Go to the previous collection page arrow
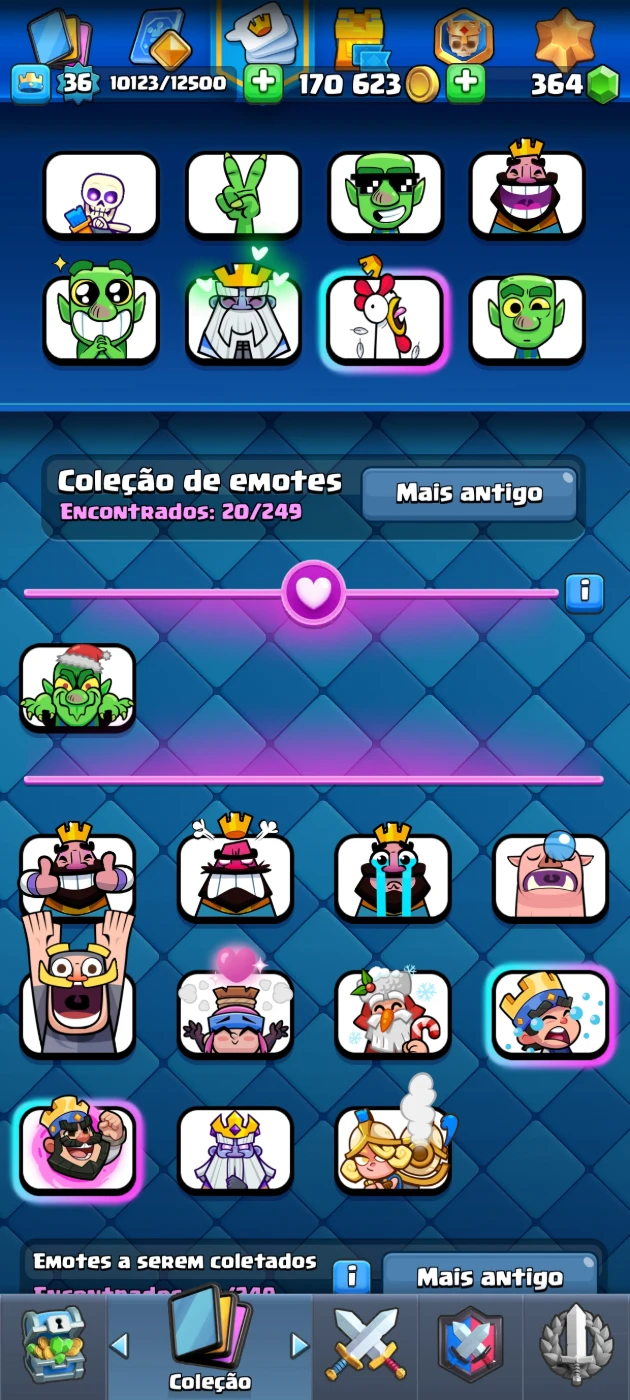Image resolution: width=630 pixels, height=1400 pixels. (x=119, y=1345)
